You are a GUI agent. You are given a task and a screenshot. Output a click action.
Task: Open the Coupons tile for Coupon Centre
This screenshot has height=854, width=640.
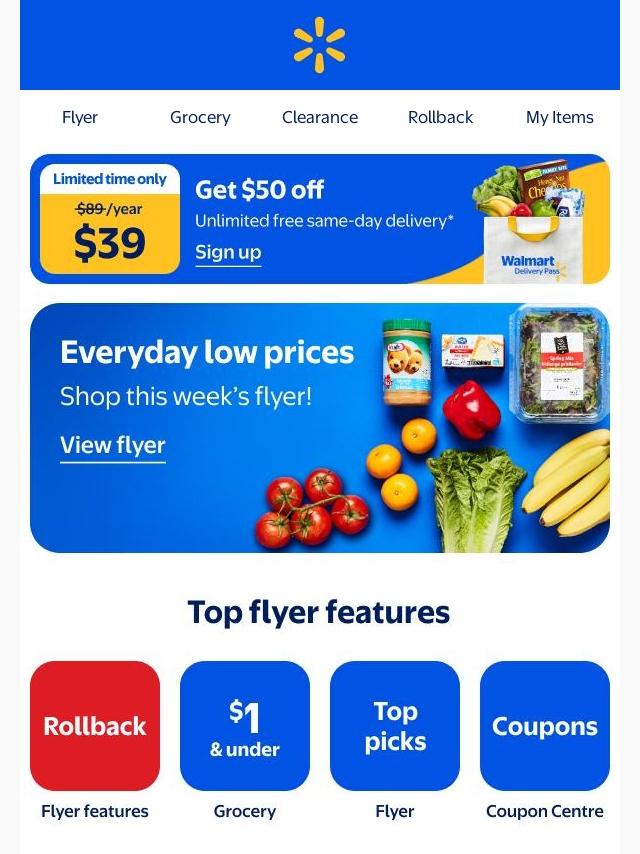[545, 726]
